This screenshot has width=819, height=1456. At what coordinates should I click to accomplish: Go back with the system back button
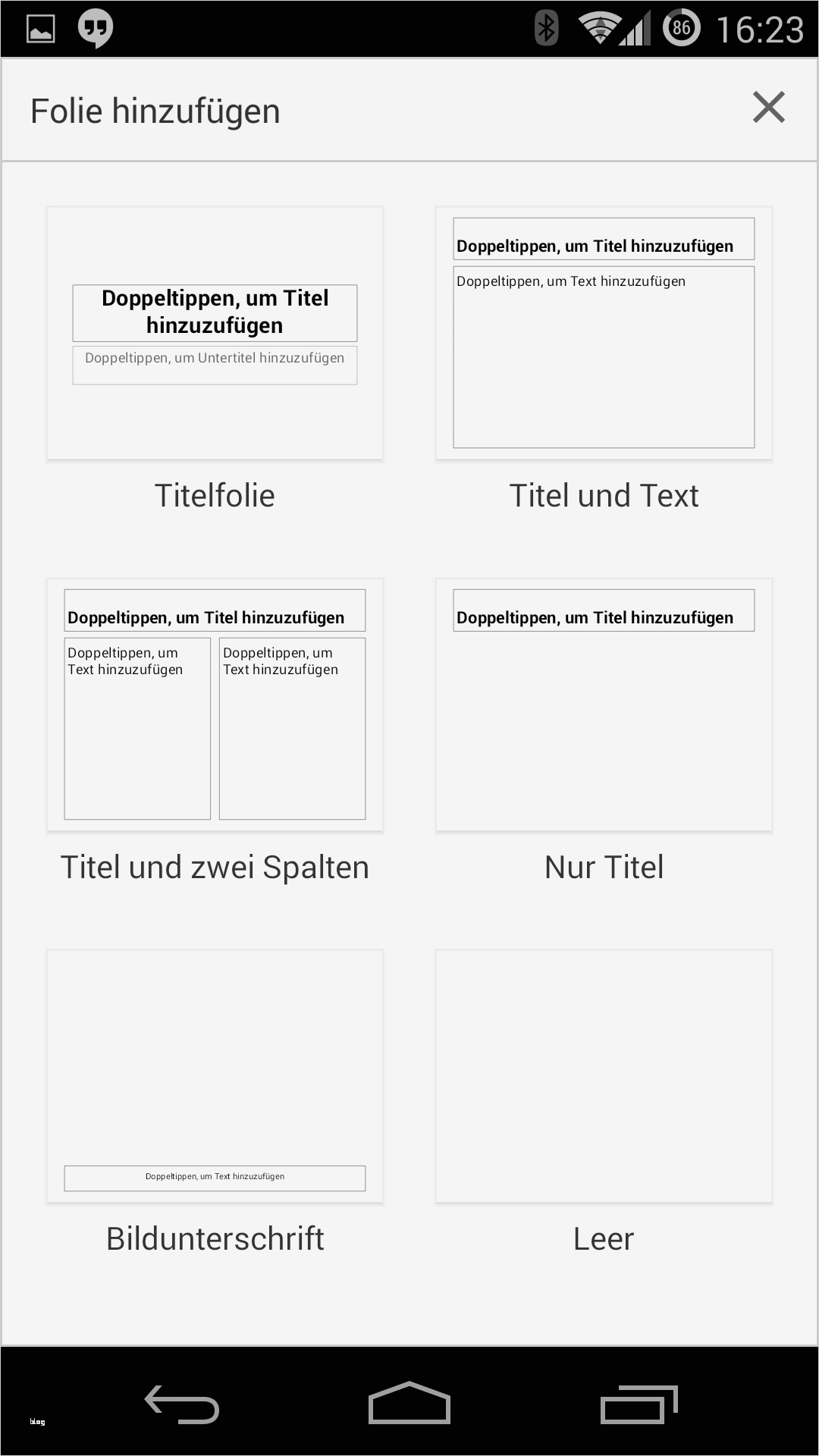pos(182,1404)
